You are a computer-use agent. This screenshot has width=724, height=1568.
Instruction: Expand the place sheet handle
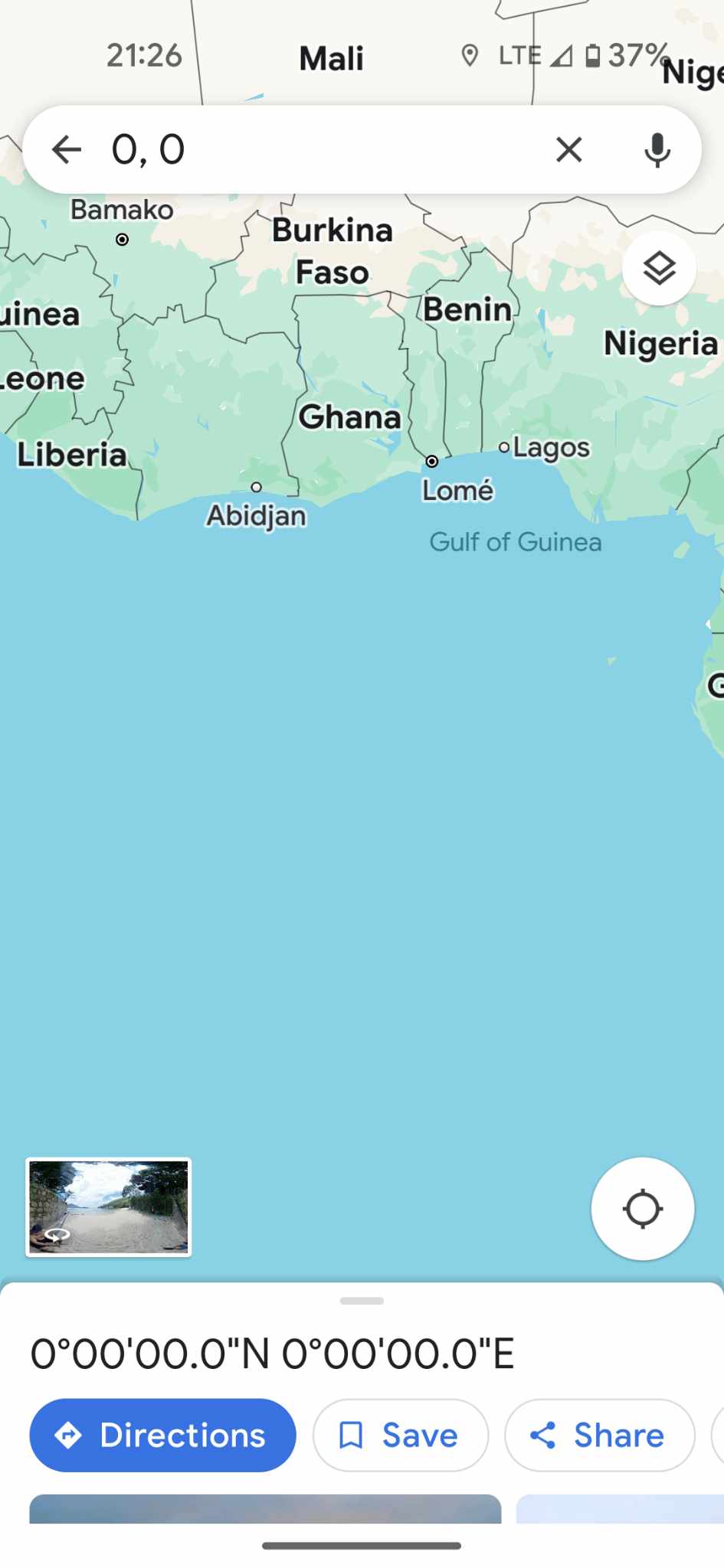tap(362, 1301)
